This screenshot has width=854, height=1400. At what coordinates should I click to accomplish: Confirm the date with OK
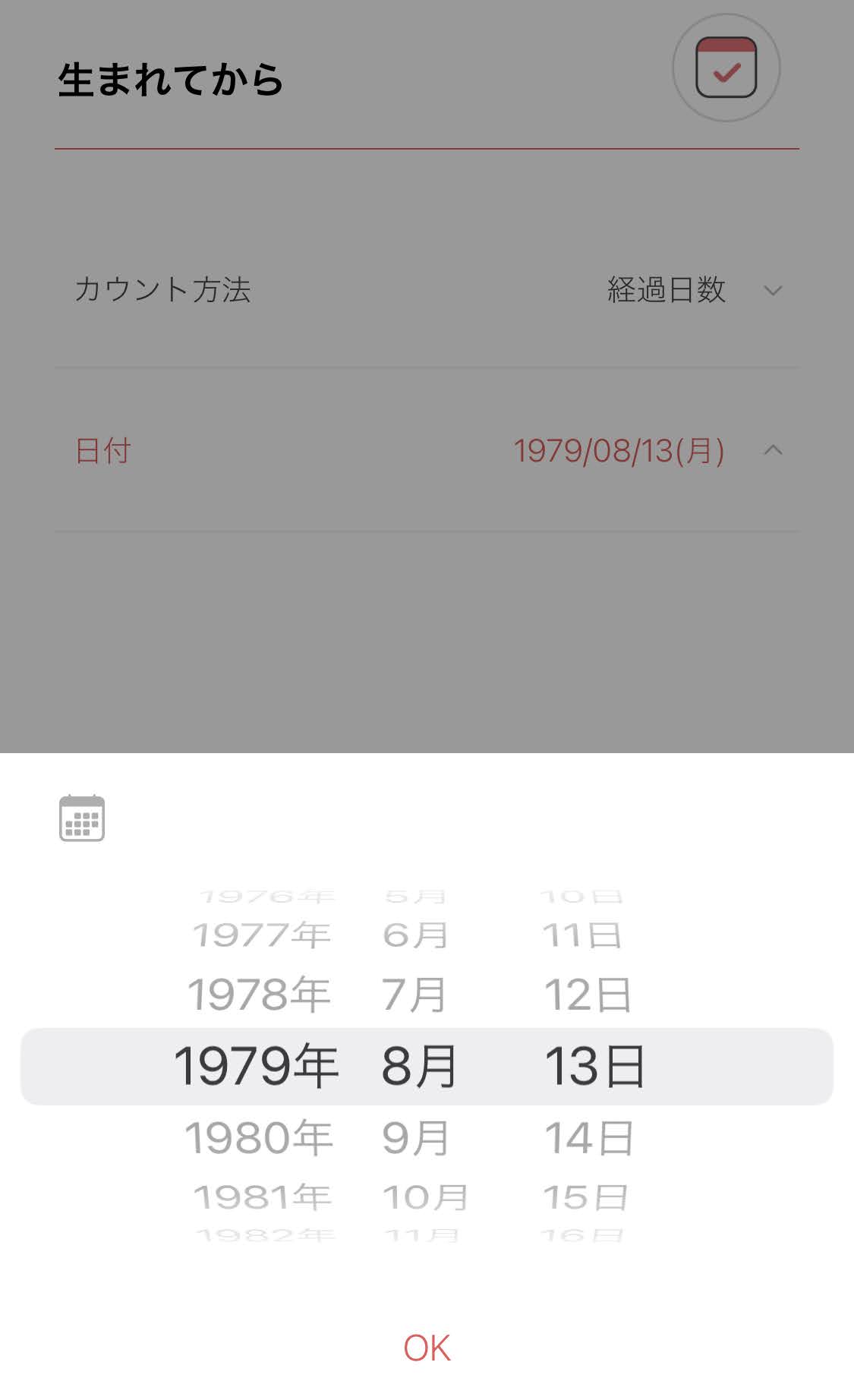click(427, 1348)
